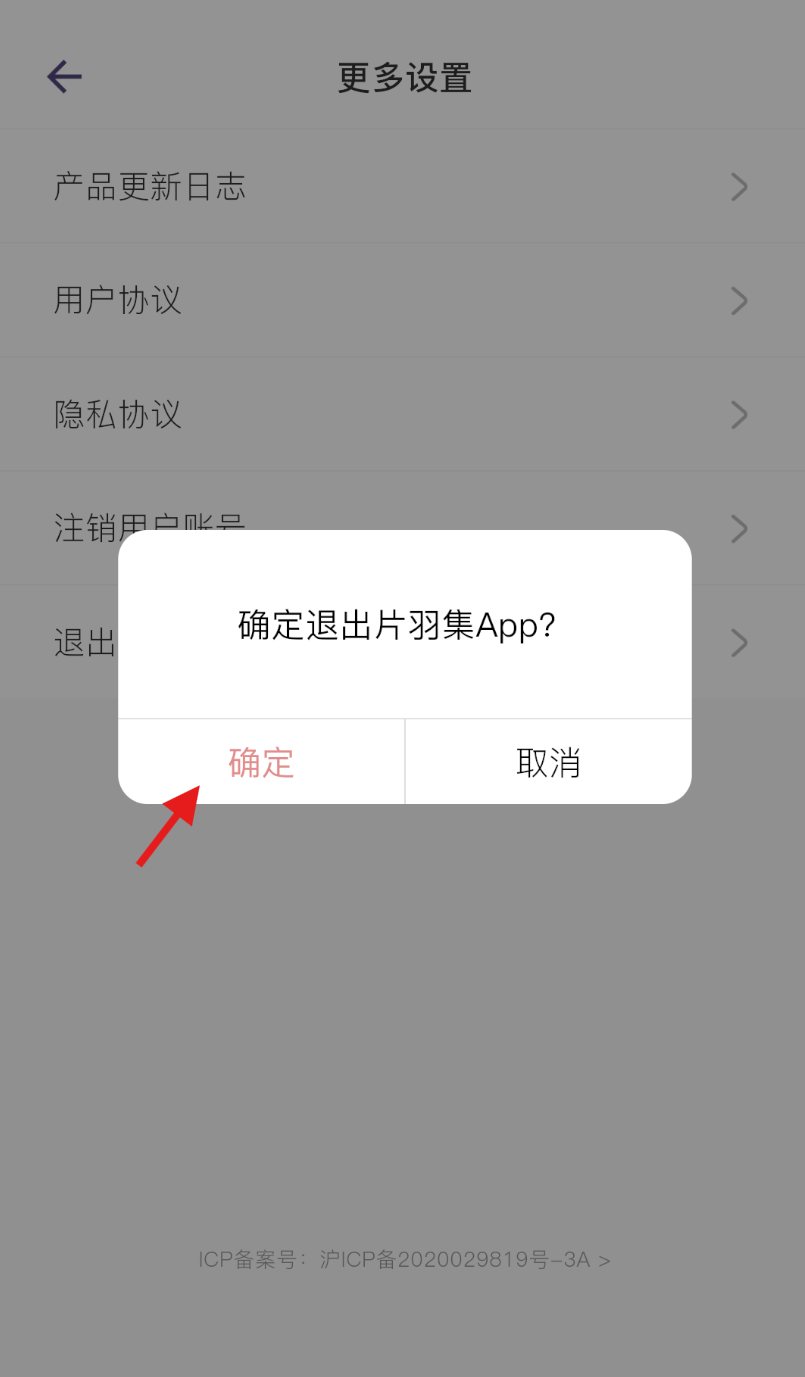The image size is (805, 1377).
Task: Confirm exit with 确定 button
Action: 261,762
